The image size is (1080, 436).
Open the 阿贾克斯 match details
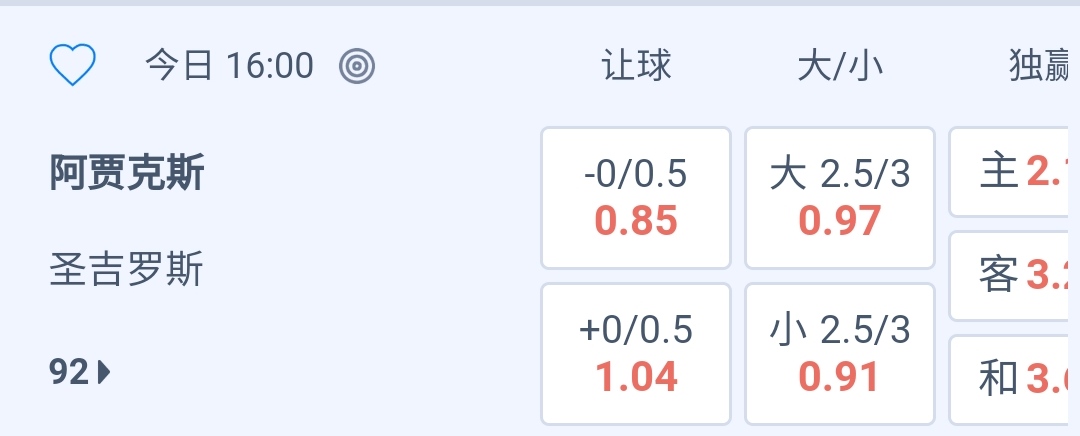coord(127,174)
